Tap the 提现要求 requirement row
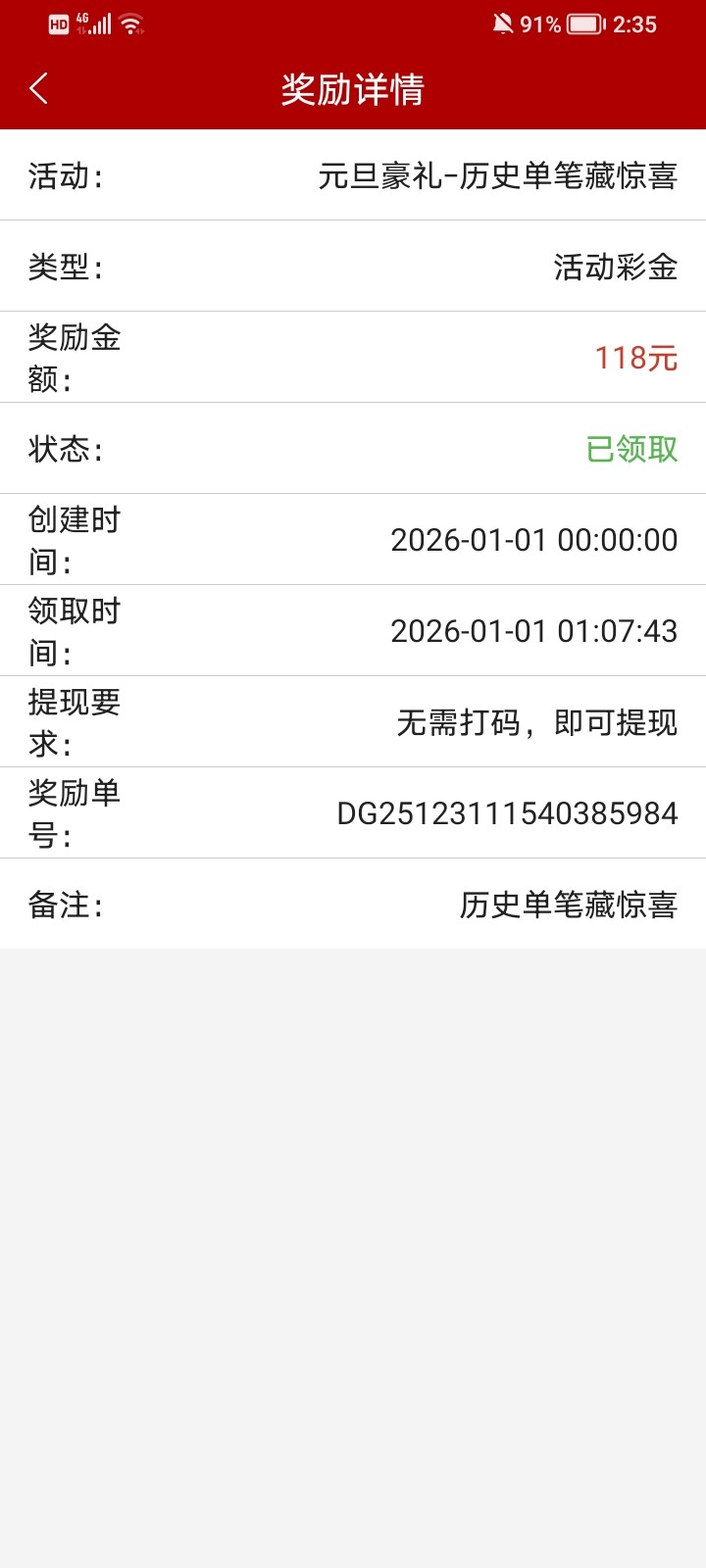 tap(353, 720)
